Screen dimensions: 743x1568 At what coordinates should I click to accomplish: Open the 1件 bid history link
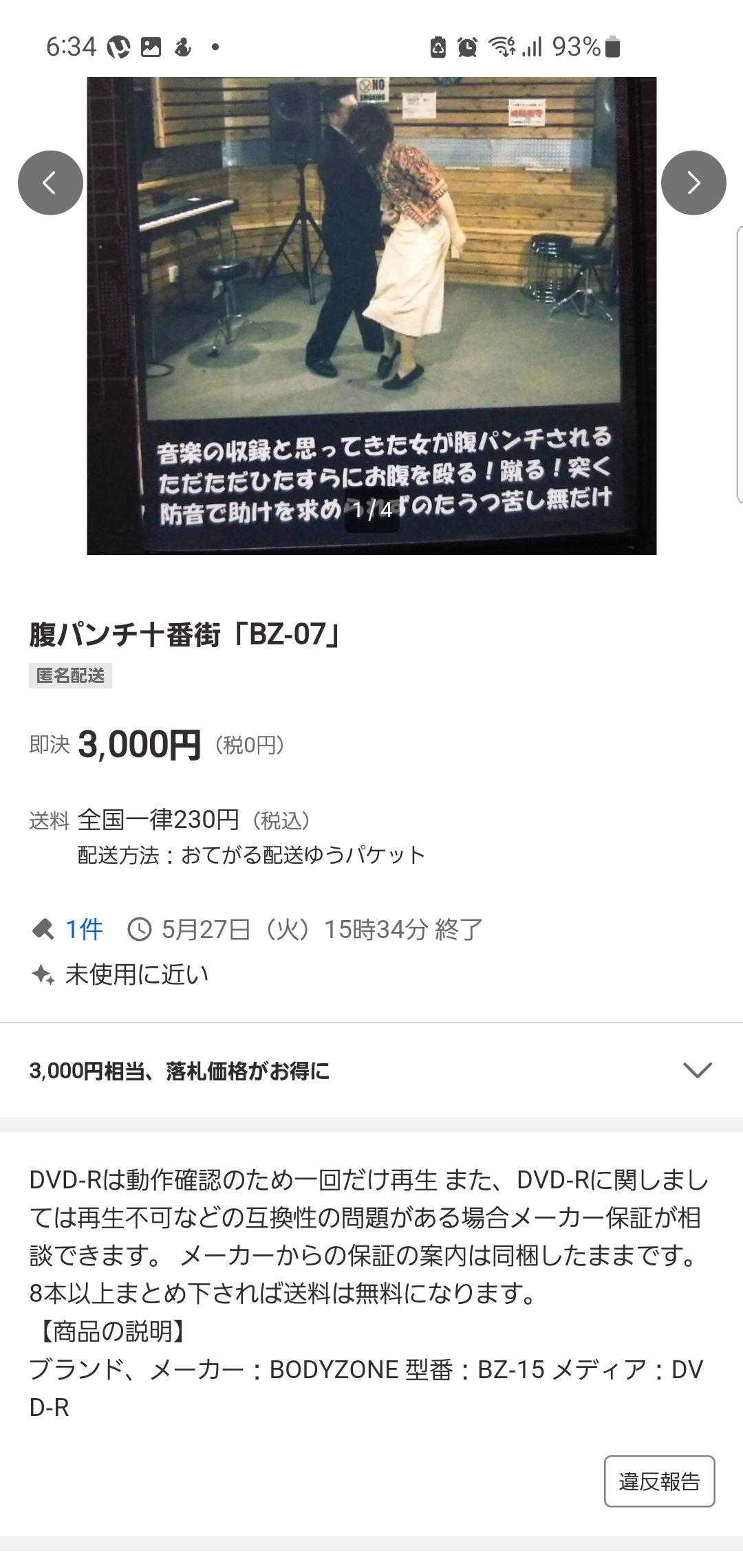click(x=84, y=930)
